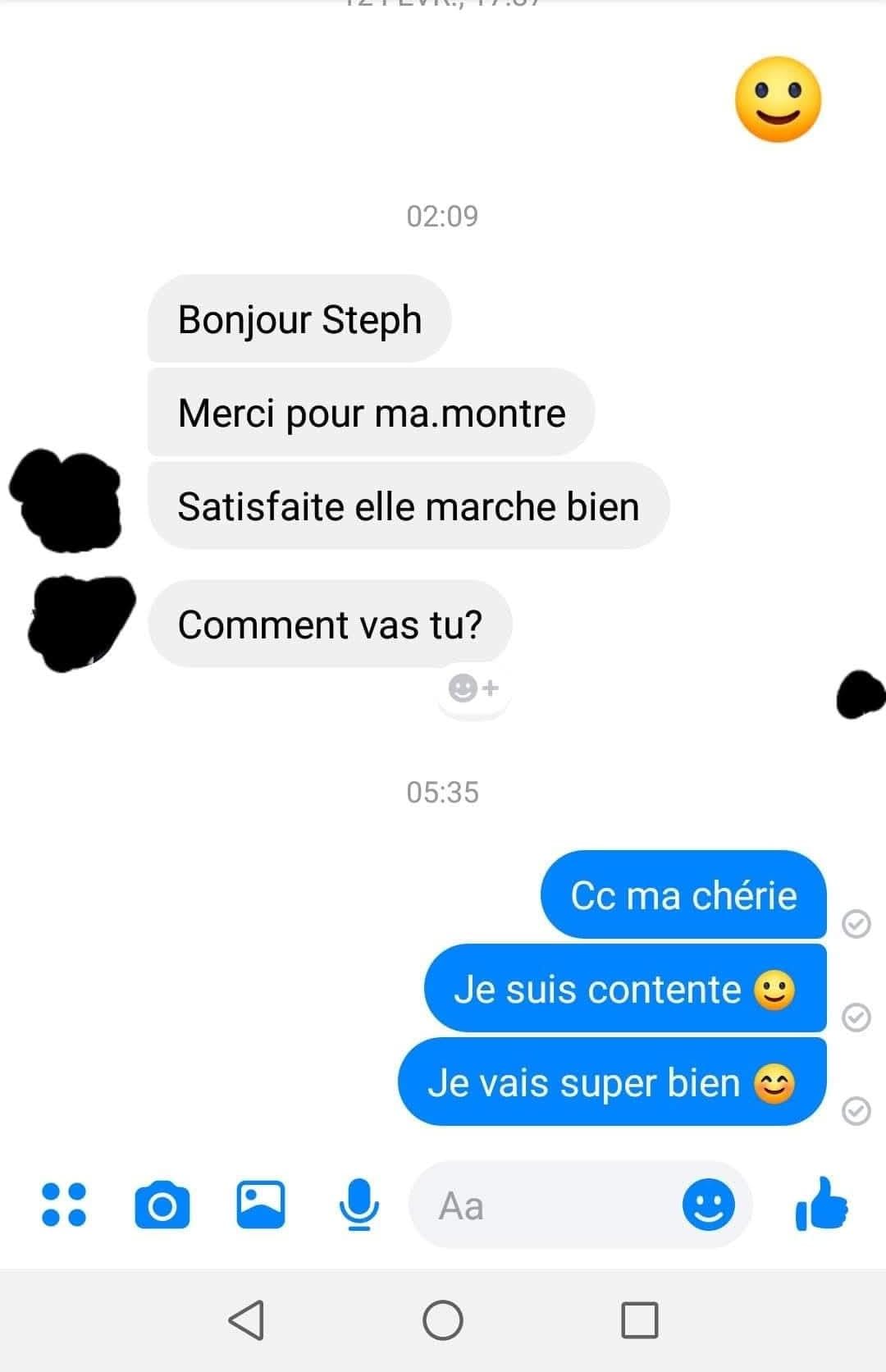The height and width of the screenshot is (1372, 886).
Task: Focus the Aa message input field
Action: coord(541,1205)
